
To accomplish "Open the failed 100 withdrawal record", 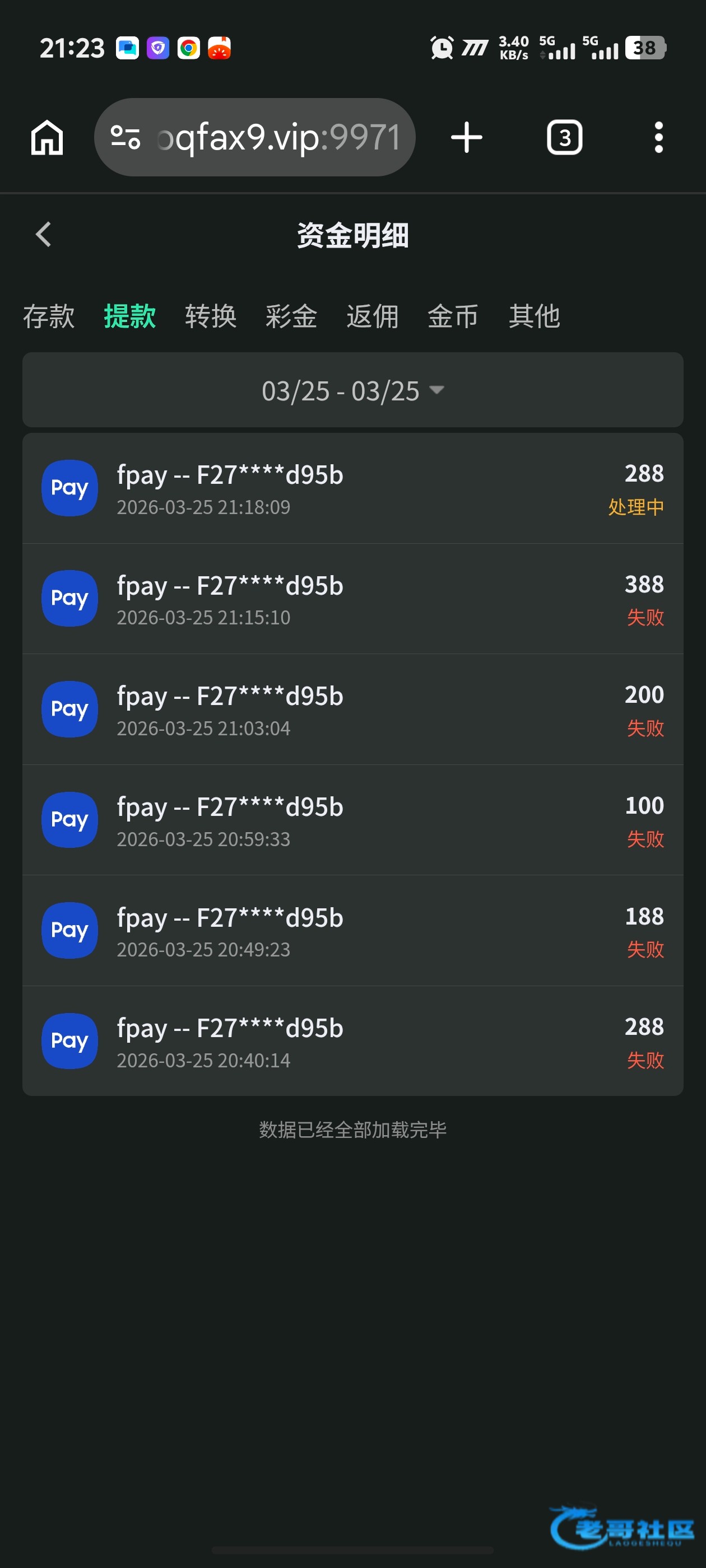I will (352, 820).
